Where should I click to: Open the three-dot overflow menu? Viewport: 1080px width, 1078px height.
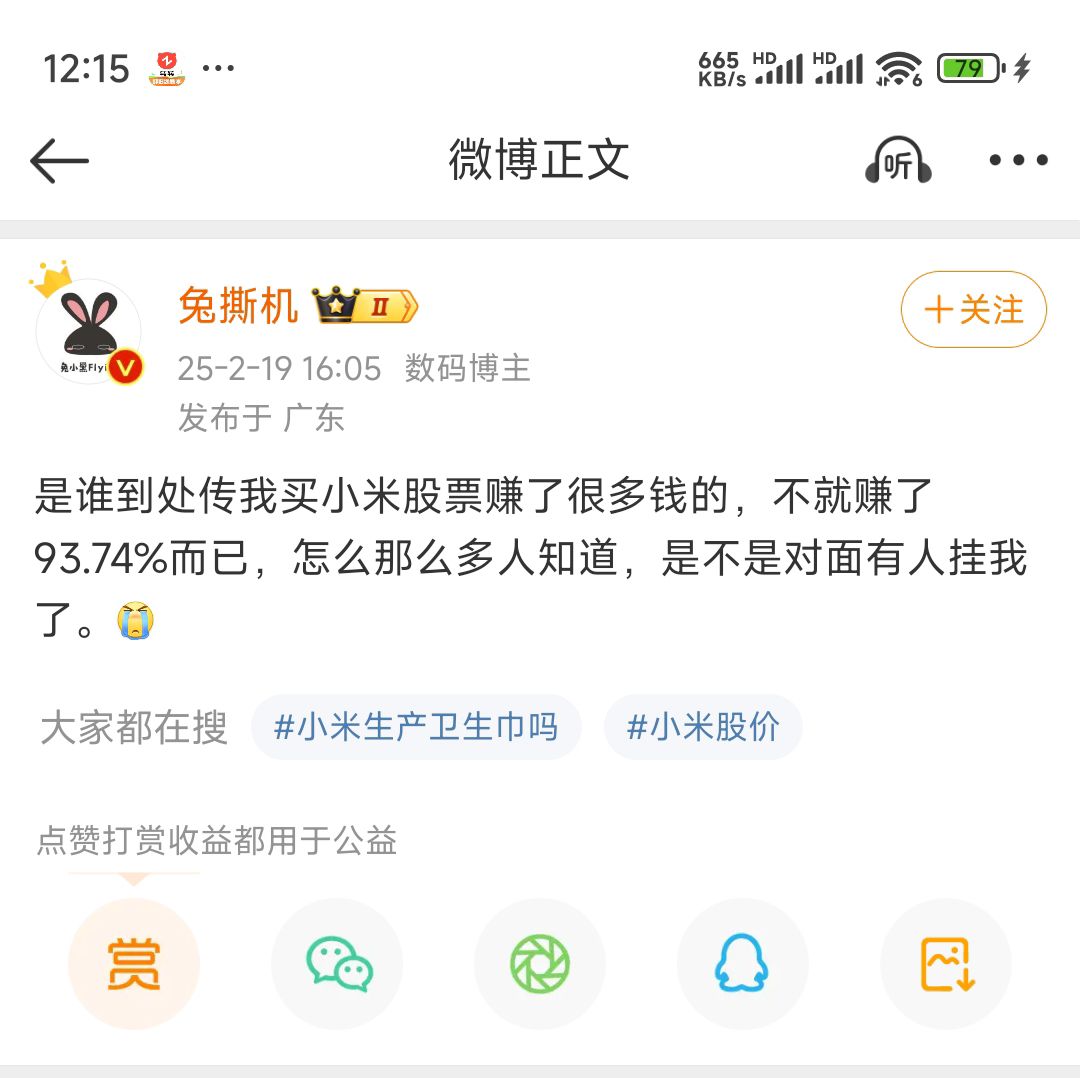(x=1018, y=160)
